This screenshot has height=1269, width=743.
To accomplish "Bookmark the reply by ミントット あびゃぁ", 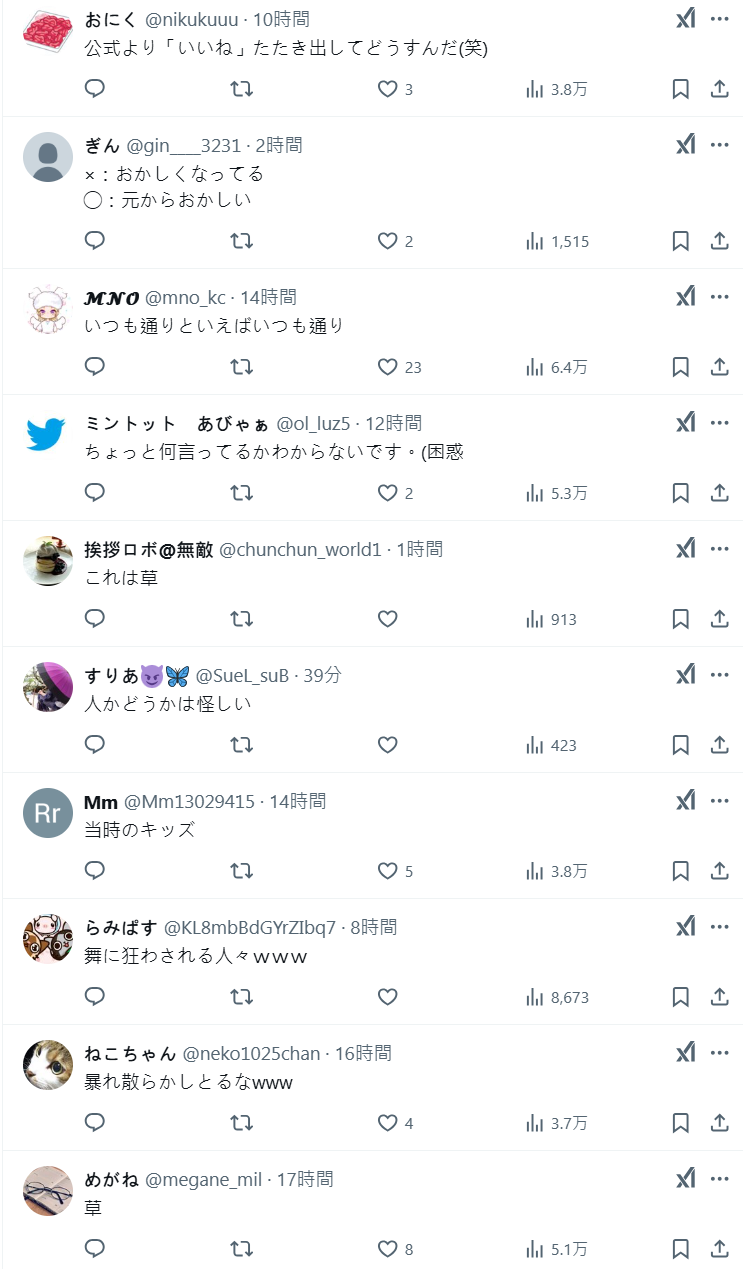I will click(680, 493).
